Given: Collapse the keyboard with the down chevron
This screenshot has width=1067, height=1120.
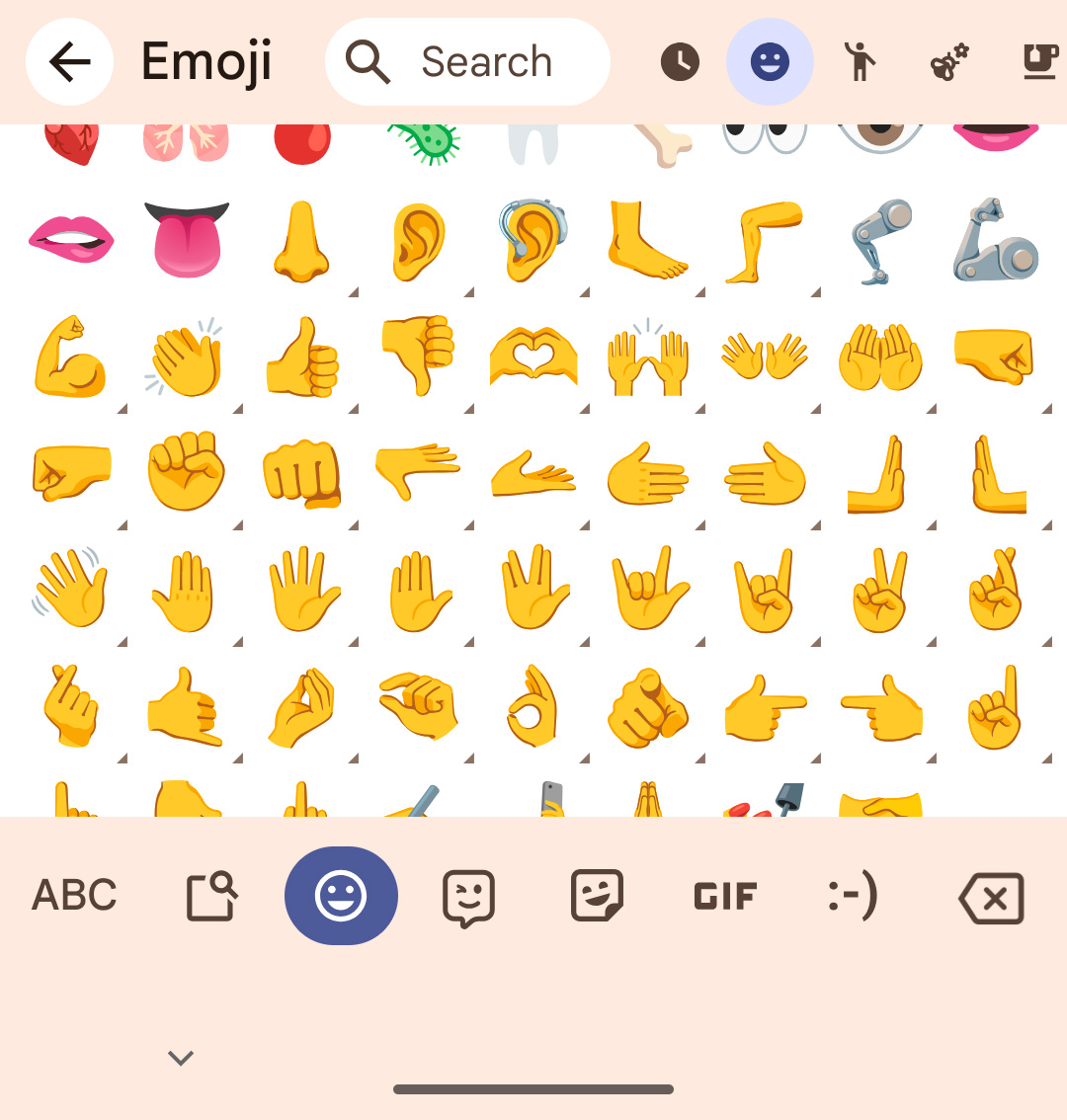Looking at the screenshot, I should (180, 1058).
